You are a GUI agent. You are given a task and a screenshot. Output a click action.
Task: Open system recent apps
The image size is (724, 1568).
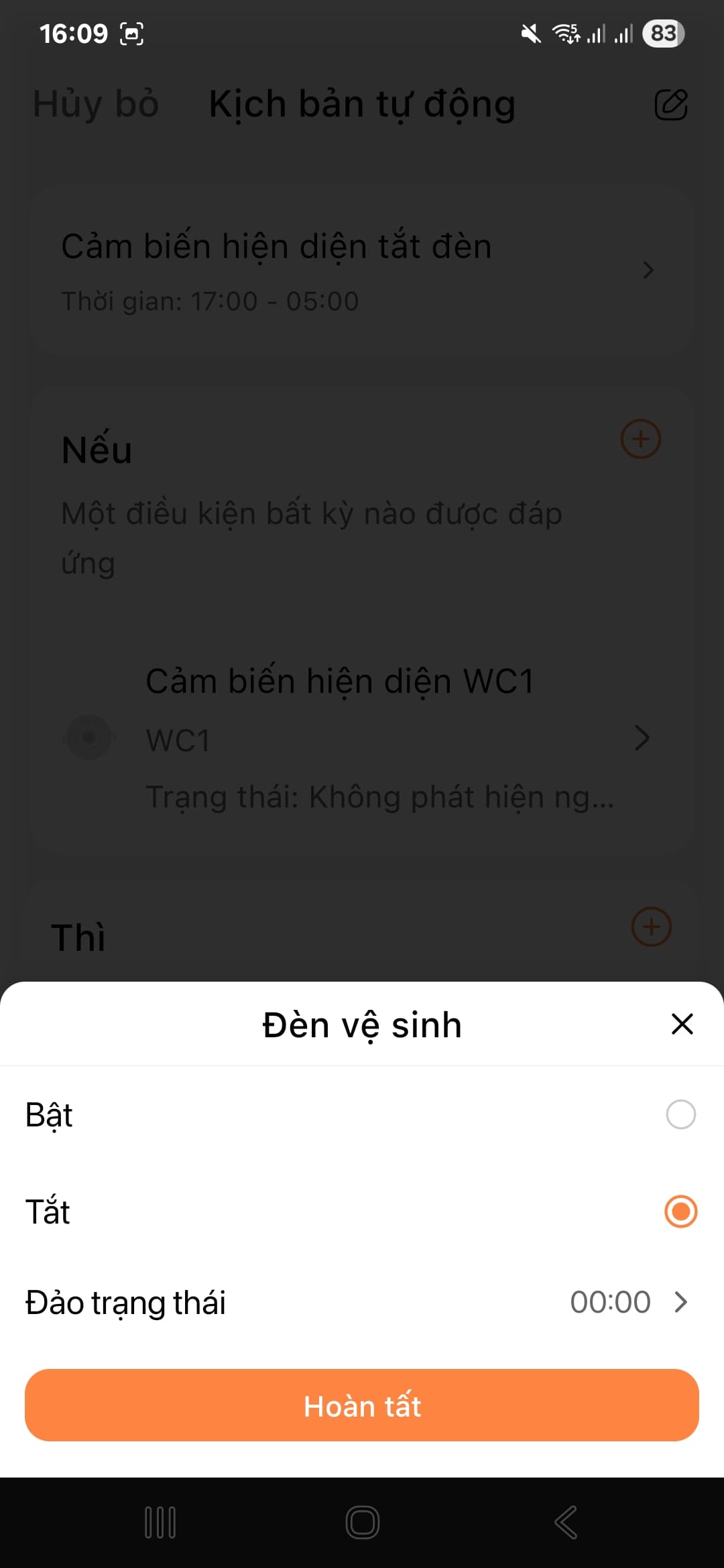[x=160, y=1522]
